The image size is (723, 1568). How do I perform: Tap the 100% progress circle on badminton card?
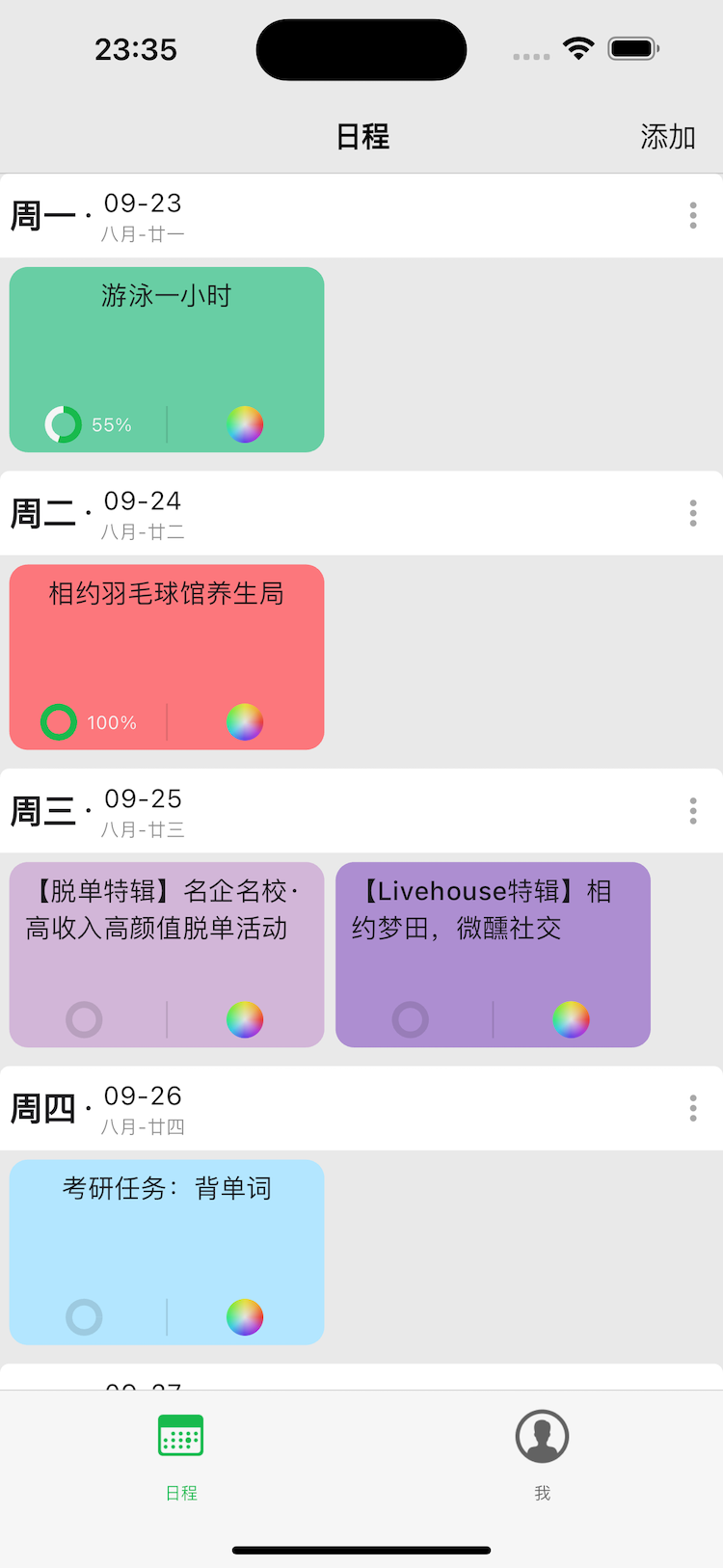(x=58, y=721)
